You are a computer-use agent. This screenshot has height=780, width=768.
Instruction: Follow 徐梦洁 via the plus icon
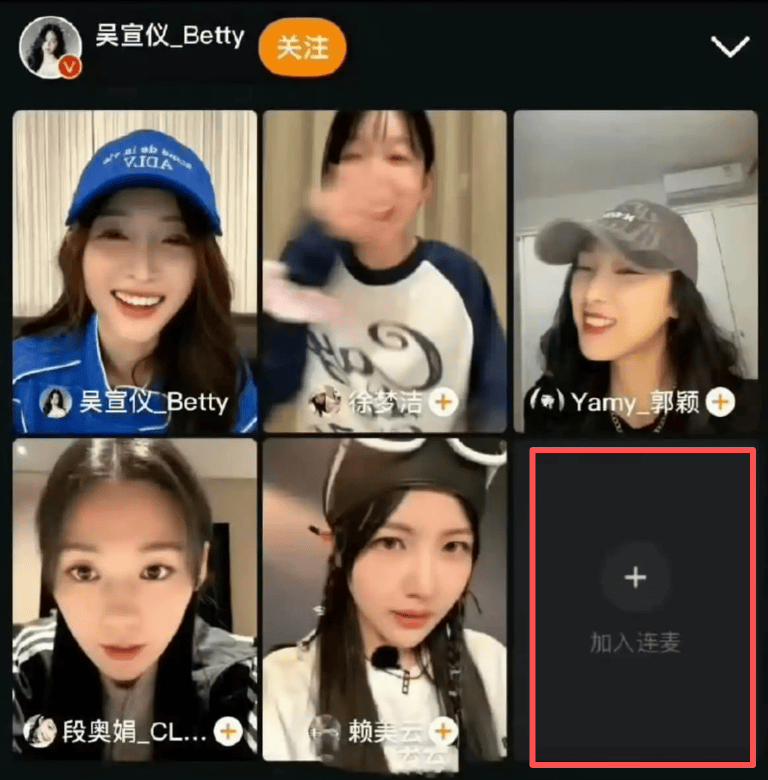[x=443, y=402]
